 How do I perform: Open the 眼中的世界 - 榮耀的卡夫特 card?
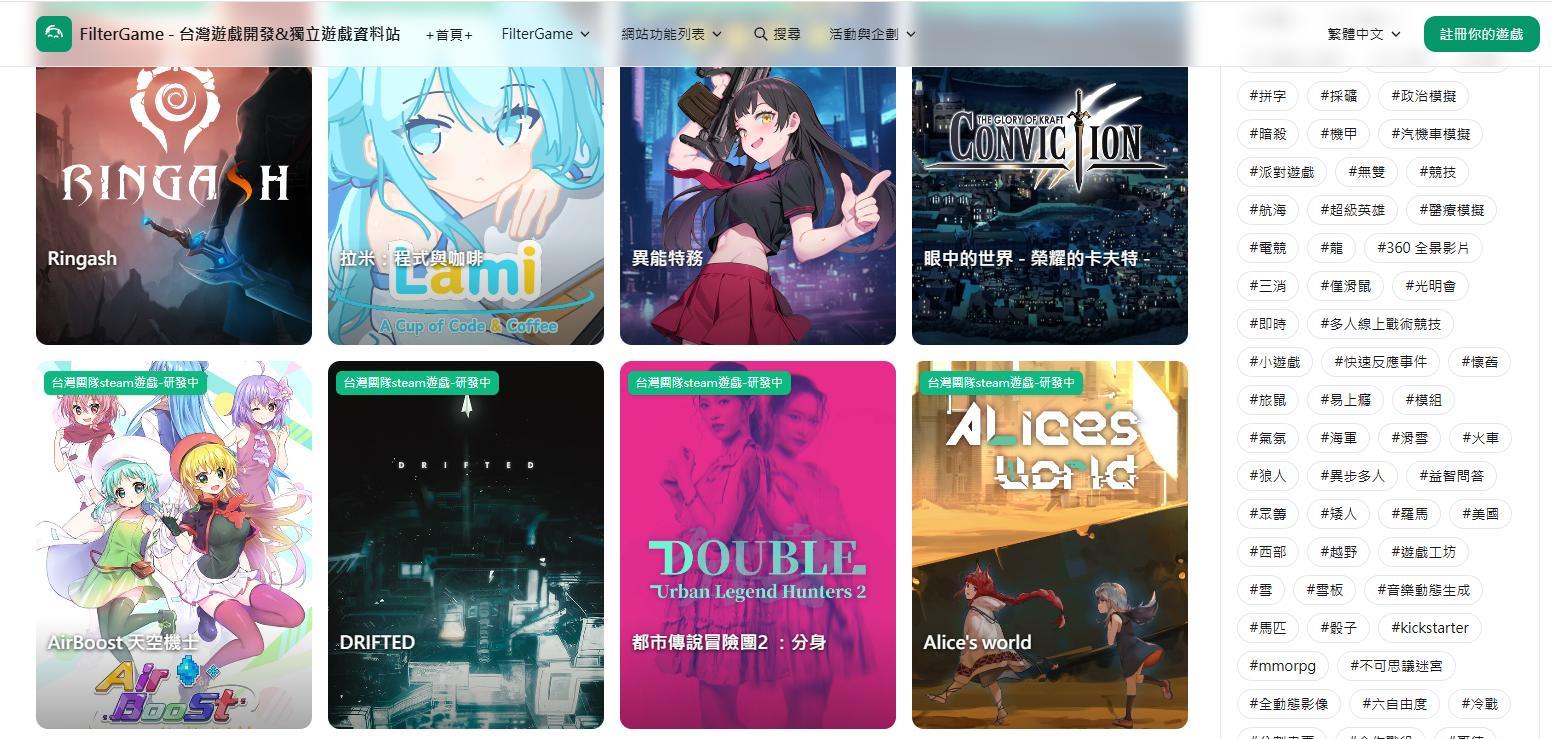[1050, 200]
